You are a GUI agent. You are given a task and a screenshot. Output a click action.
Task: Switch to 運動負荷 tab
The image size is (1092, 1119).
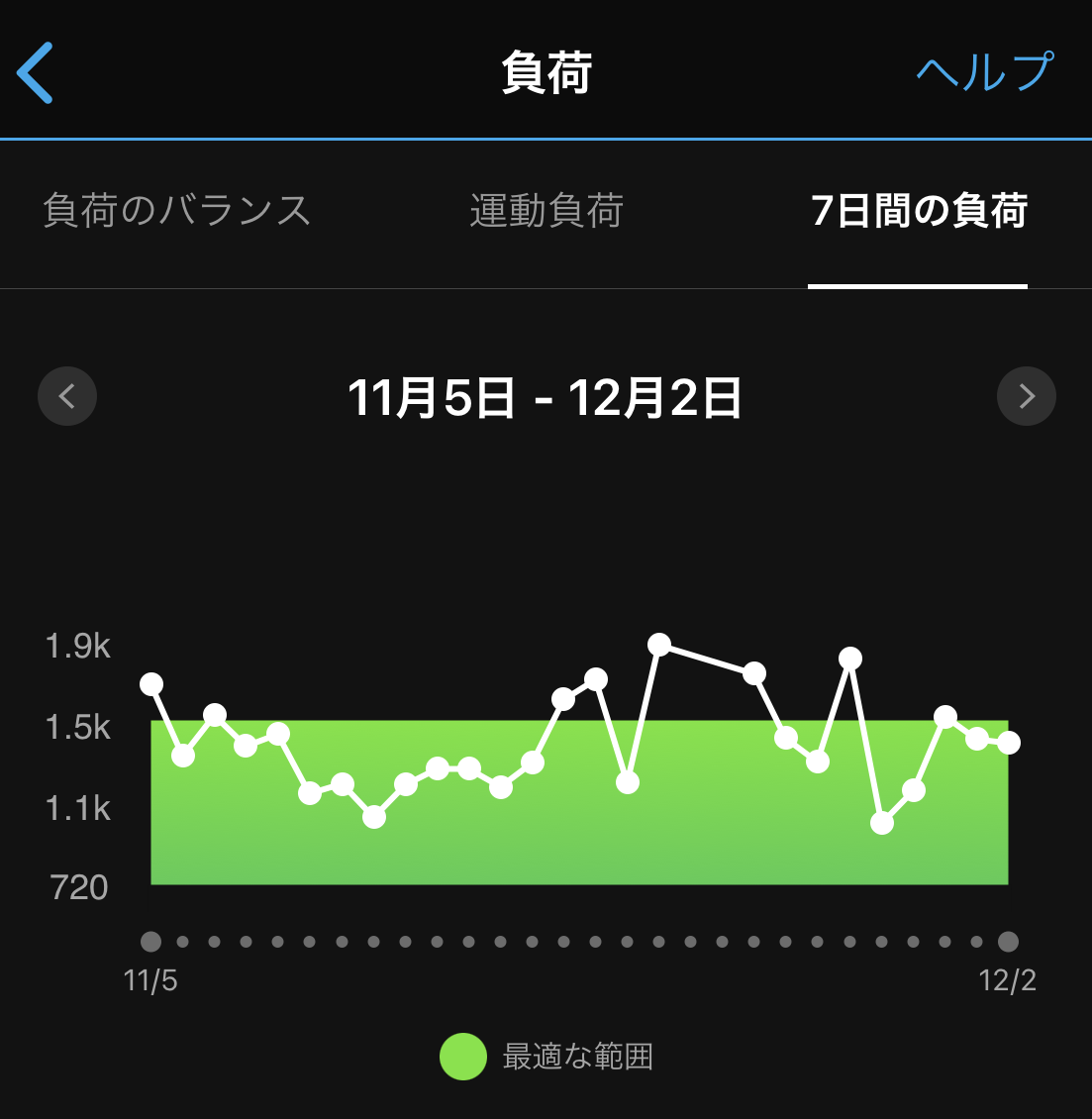point(546,211)
